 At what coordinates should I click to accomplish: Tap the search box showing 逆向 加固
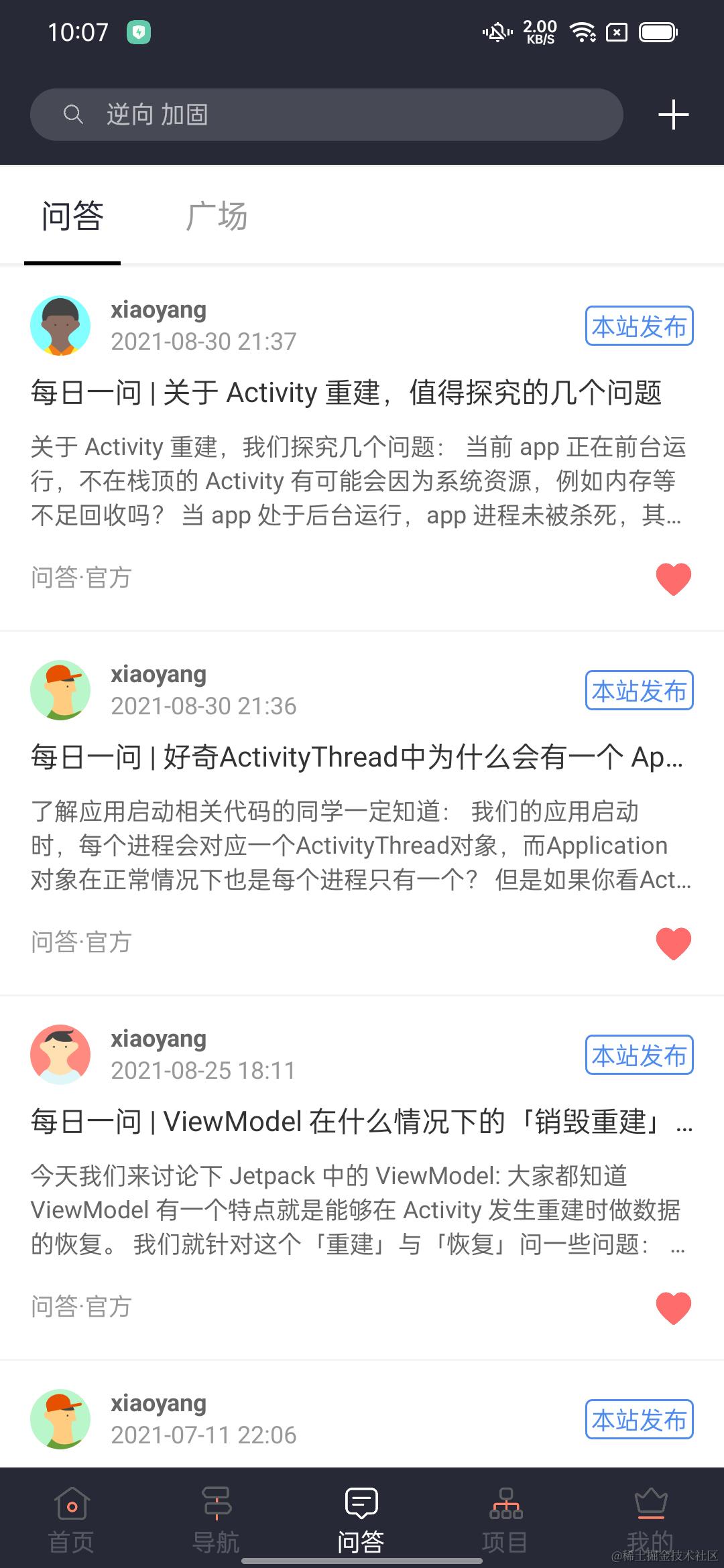point(326,115)
